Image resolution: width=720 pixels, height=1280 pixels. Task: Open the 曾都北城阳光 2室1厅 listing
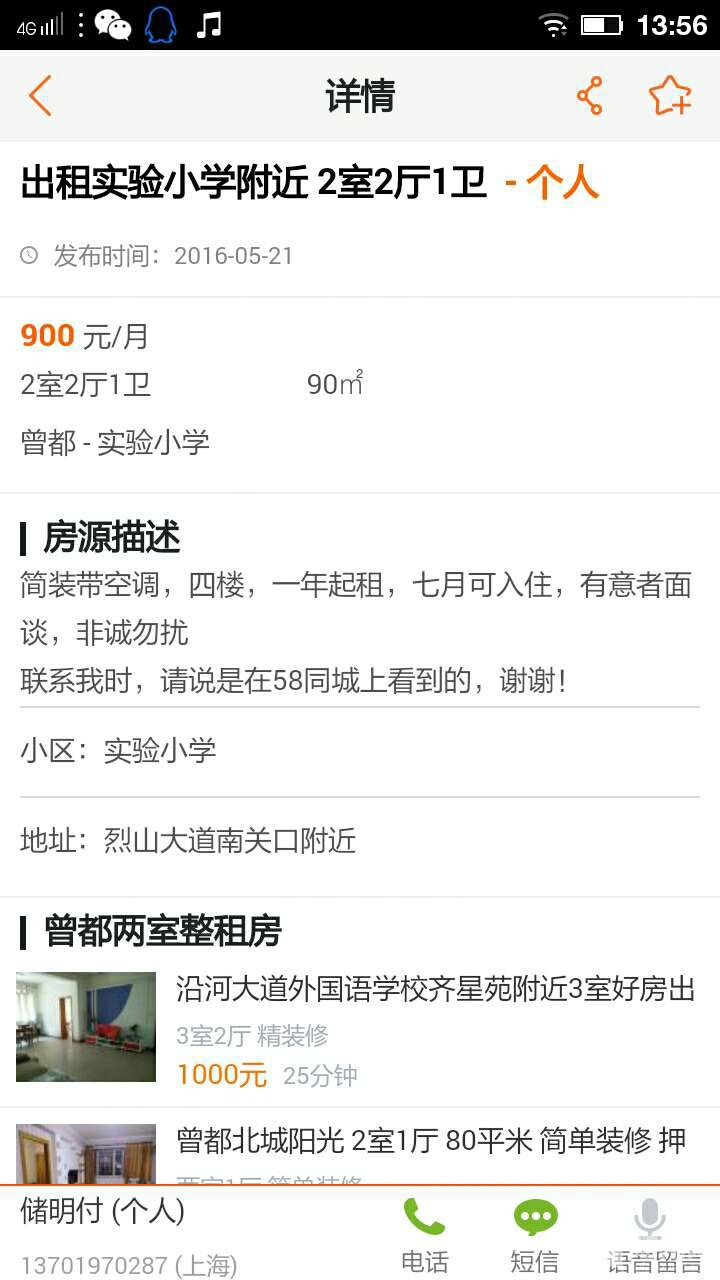tap(430, 1145)
